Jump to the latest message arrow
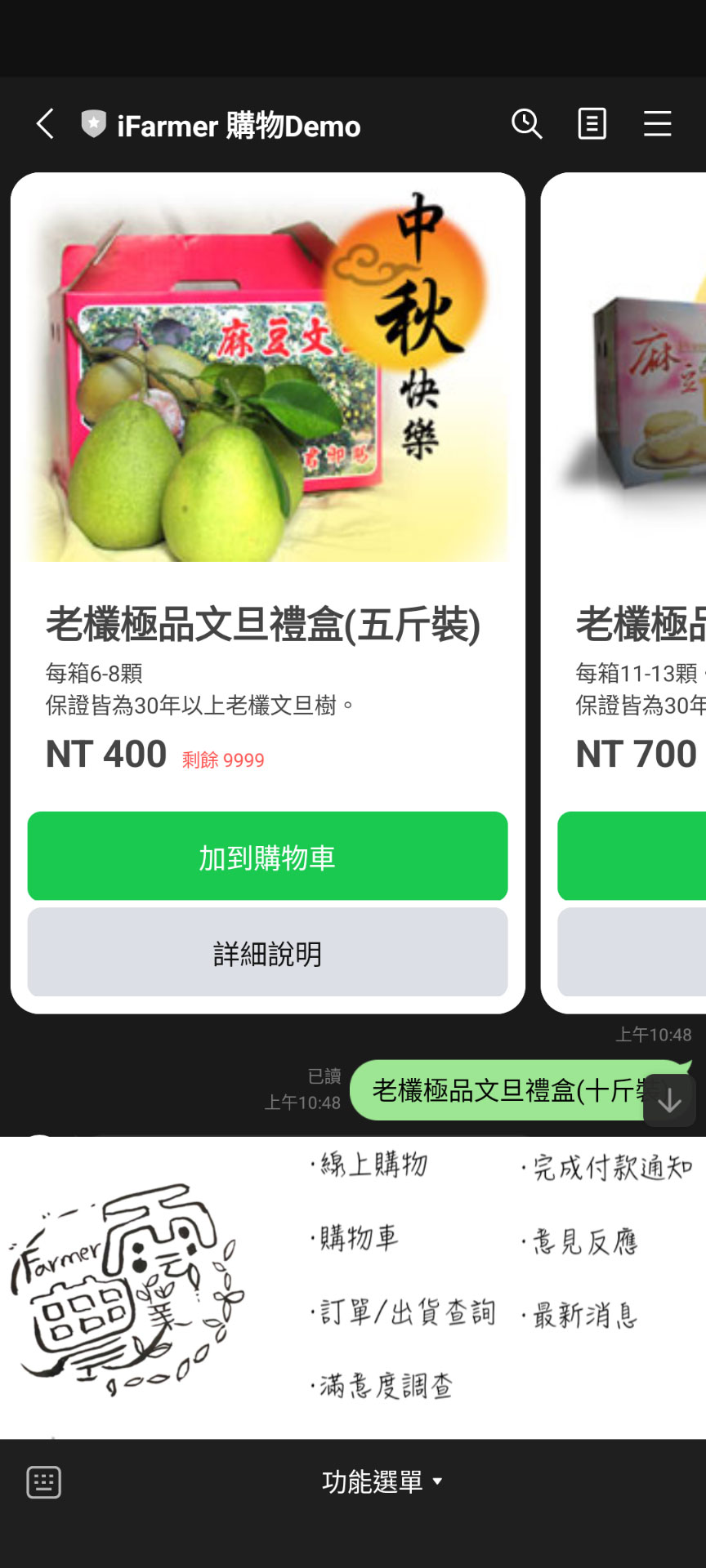Viewport: 706px width, 1568px height. coord(669,1100)
